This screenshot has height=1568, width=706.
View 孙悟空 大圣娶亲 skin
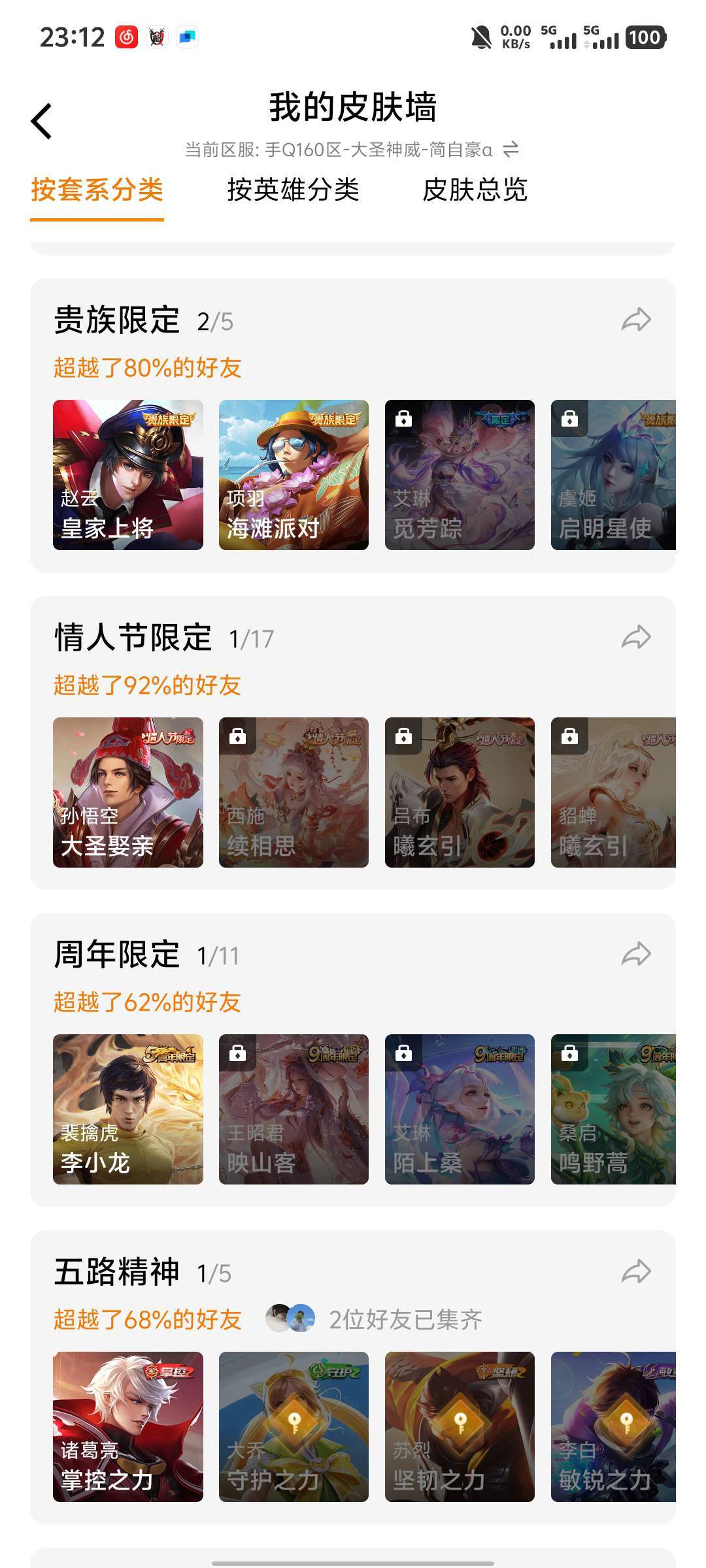(128, 792)
